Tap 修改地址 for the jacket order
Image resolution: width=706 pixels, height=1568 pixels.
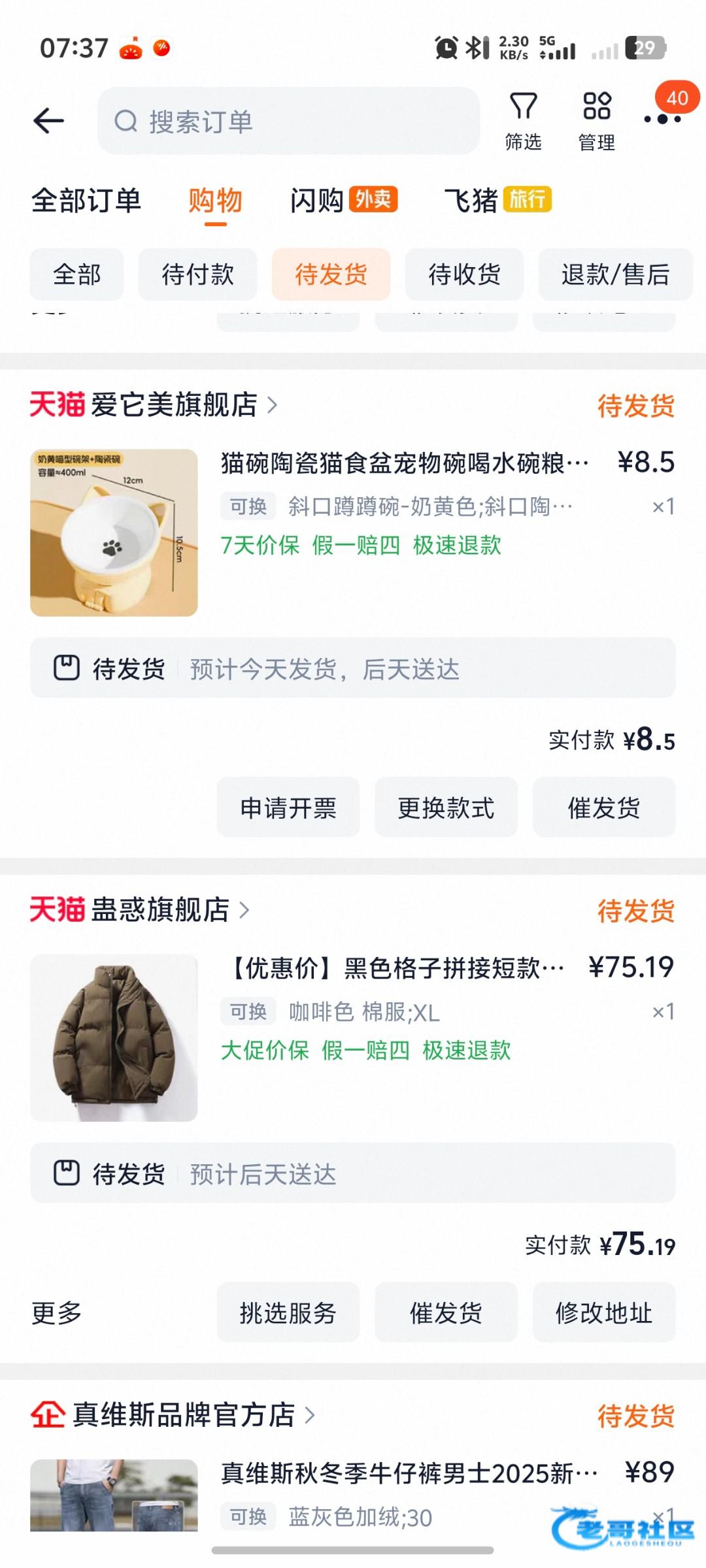tap(603, 1313)
